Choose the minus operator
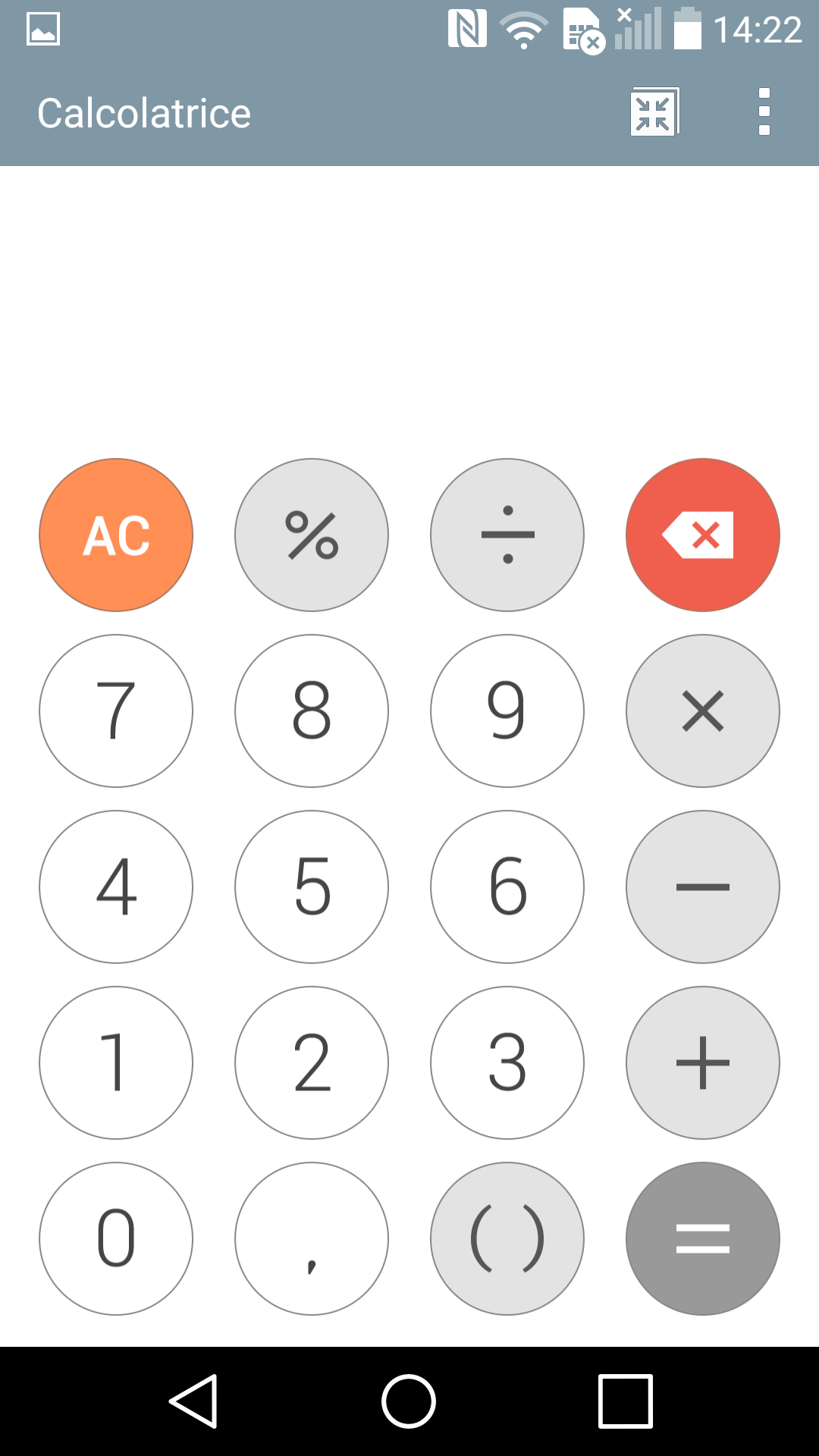Image resolution: width=819 pixels, height=1456 pixels. click(x=703, y=887)
